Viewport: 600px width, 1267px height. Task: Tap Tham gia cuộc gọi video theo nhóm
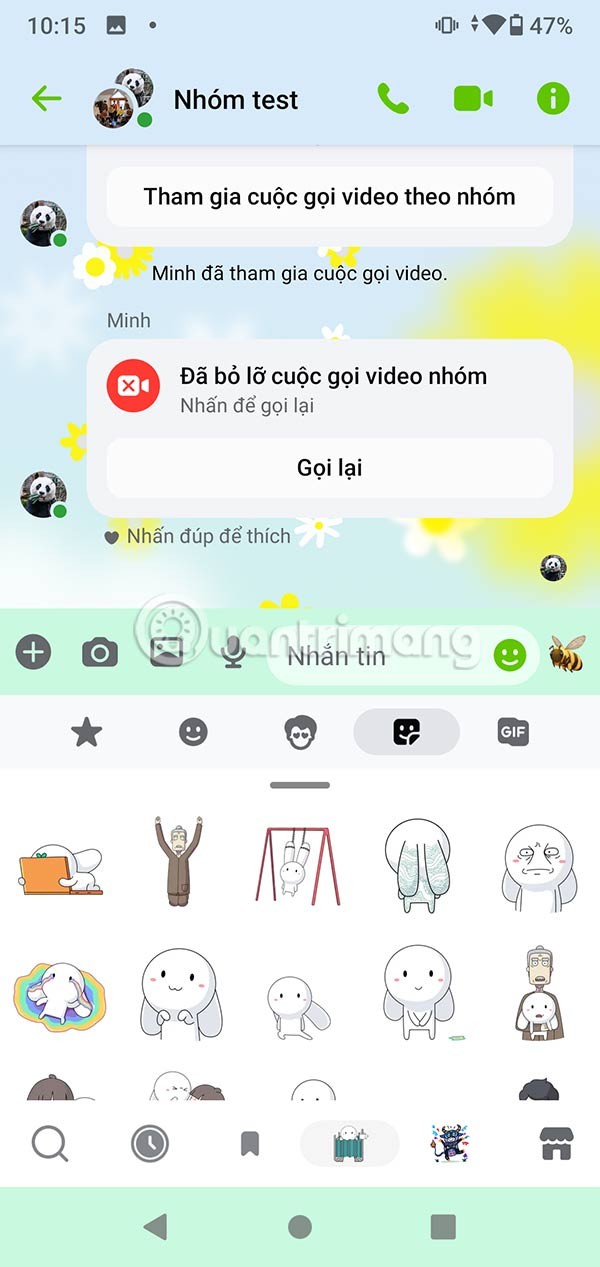click(329, 196)
